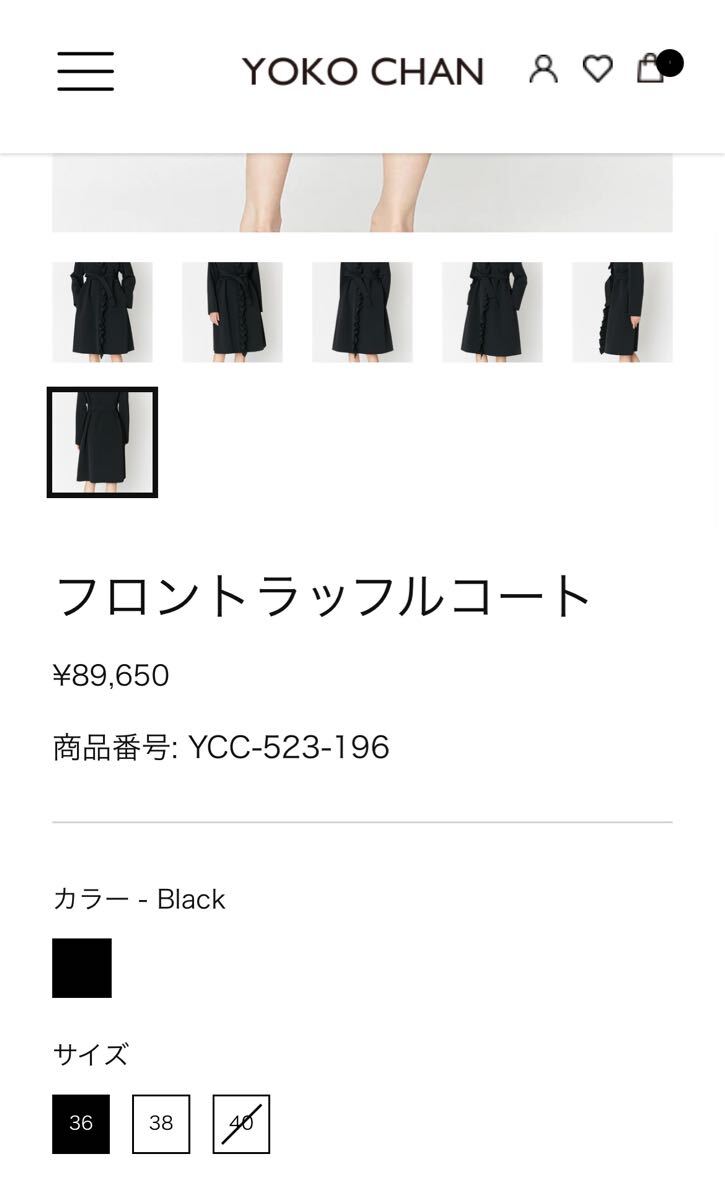The height and width of the screenshot is (1200, 725).
Task: View the first coat thumbnail image
Action: coord(102,312)
